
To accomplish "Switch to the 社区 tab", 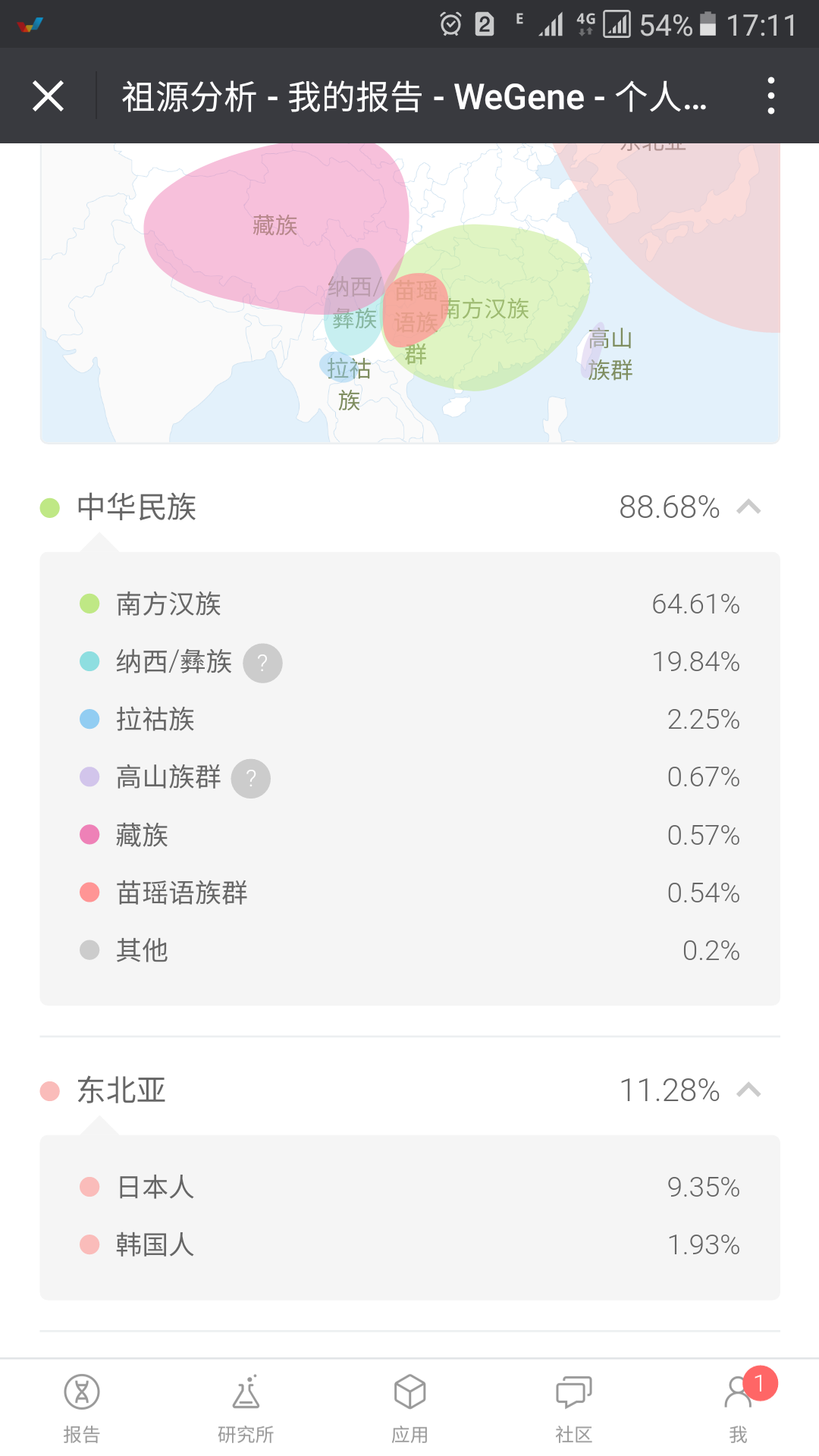I will click(x=573, y=1408).
